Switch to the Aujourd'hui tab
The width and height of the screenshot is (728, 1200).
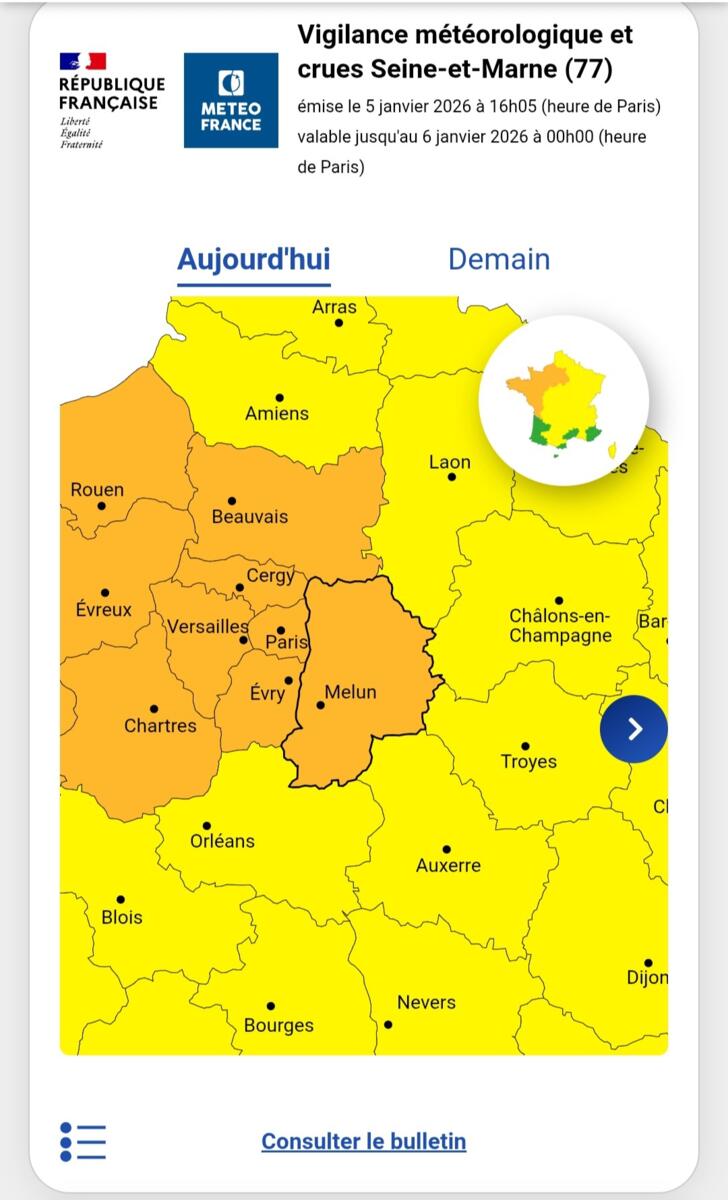tap(253, 259)
